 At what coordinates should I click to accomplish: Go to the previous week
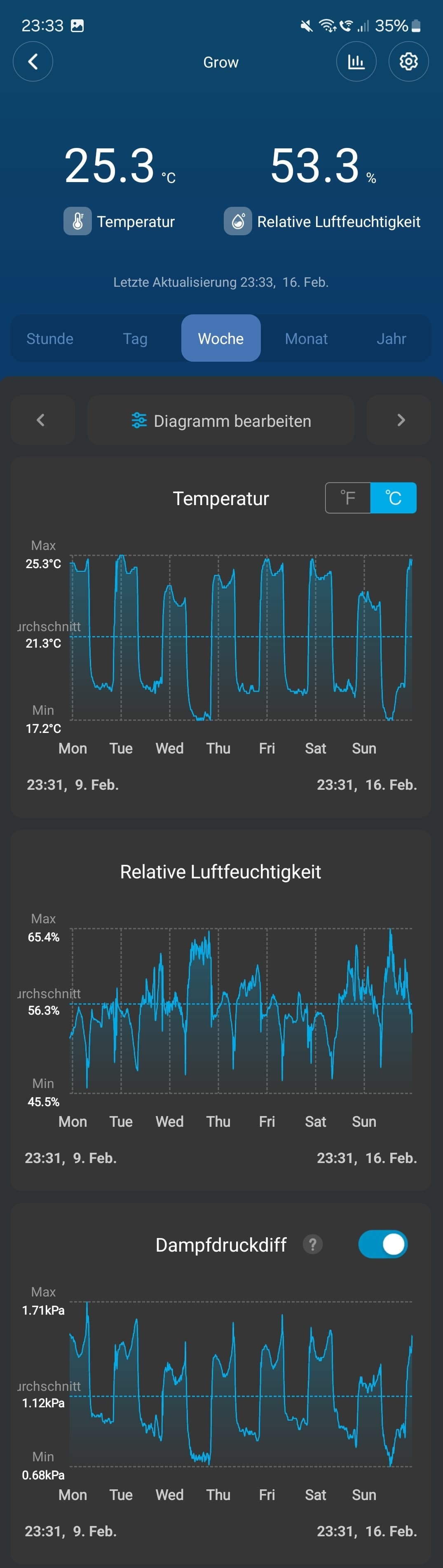[x=41, y=420]
